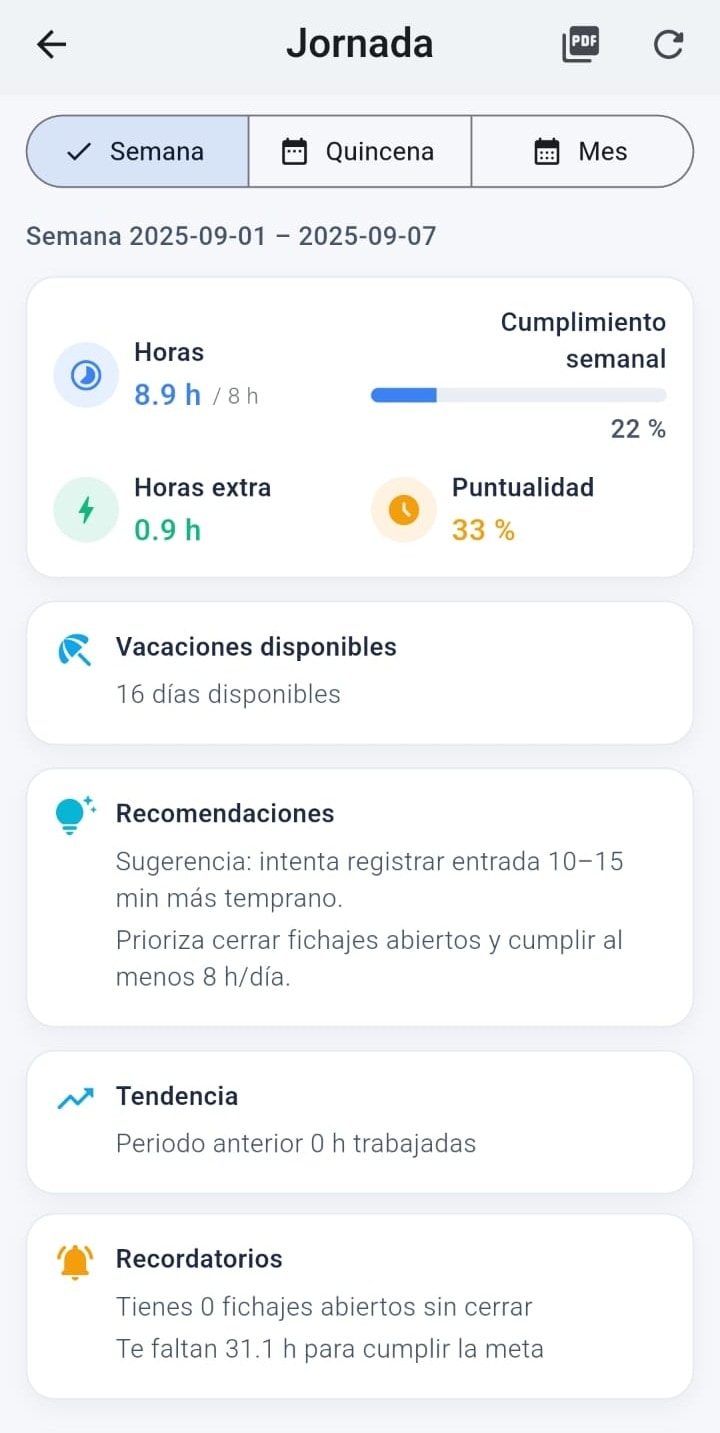Switch to the Quincena tab
Screen dimensions: 720x1433
click(360, 151)
